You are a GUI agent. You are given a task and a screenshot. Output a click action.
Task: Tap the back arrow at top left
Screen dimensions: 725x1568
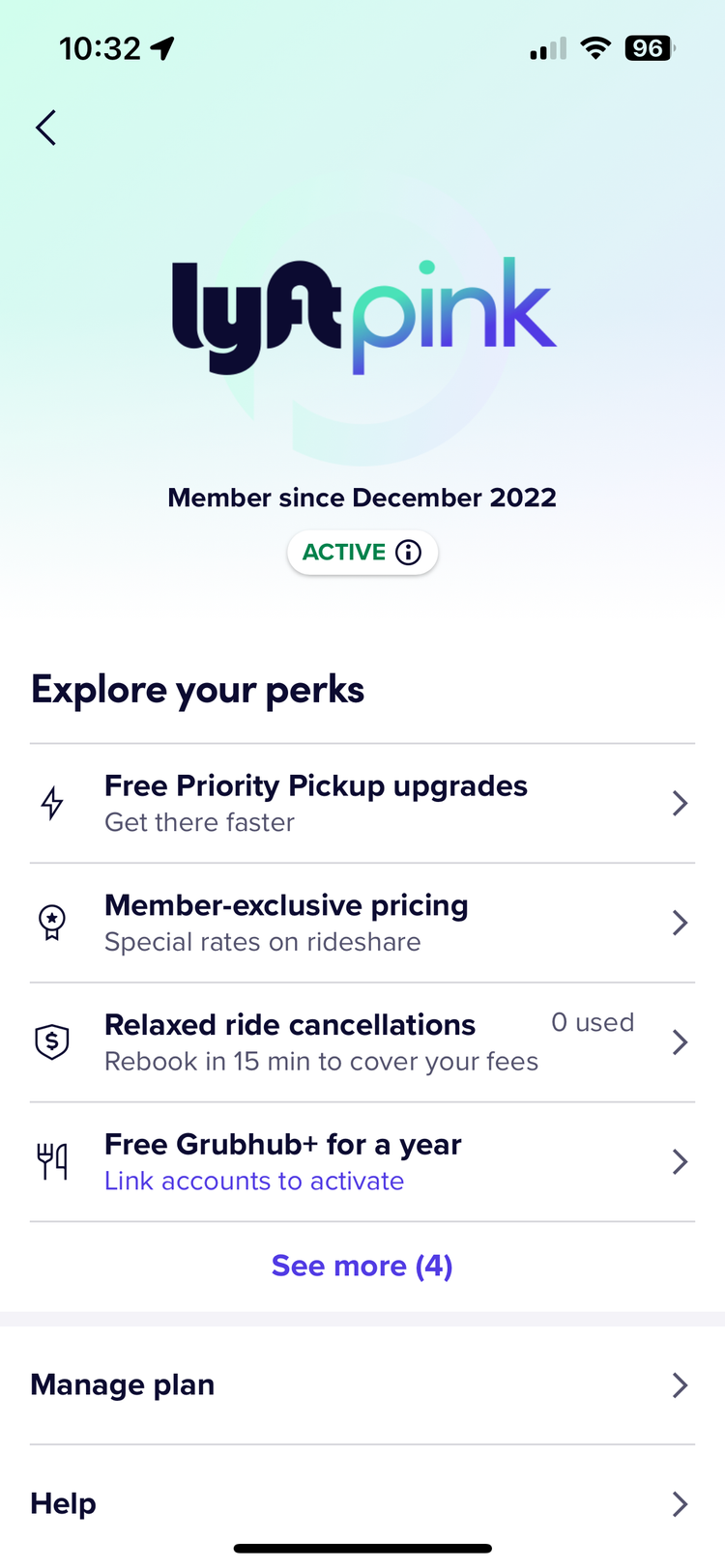point(45,127)
